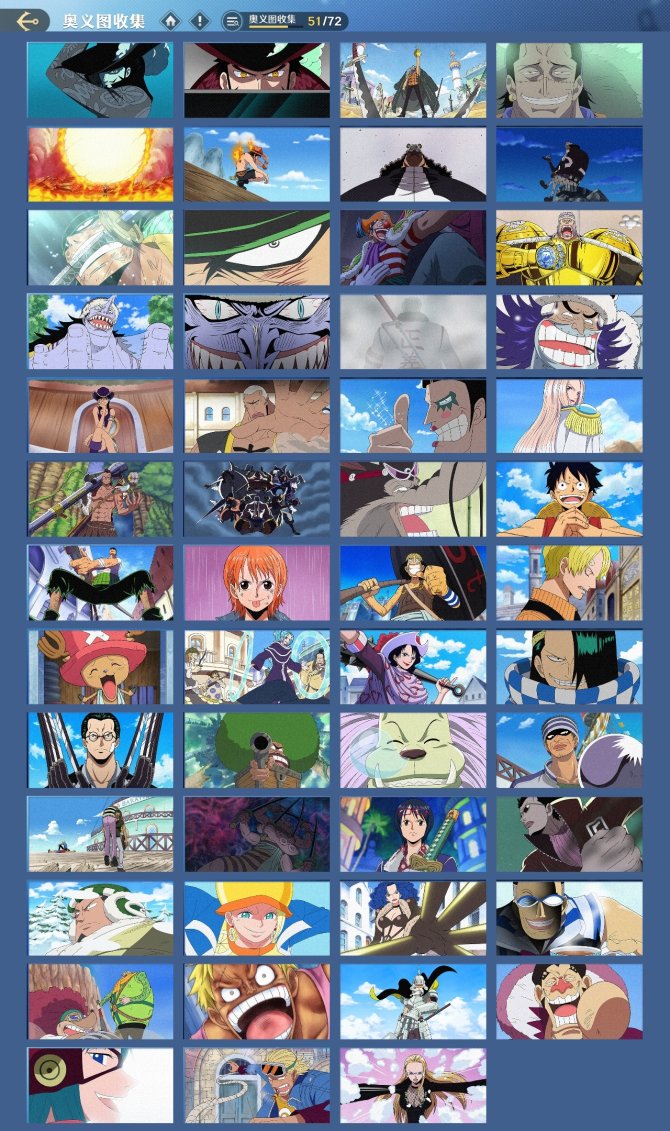Open the pink-haired woman with epaulette

[x=569, y=415]
